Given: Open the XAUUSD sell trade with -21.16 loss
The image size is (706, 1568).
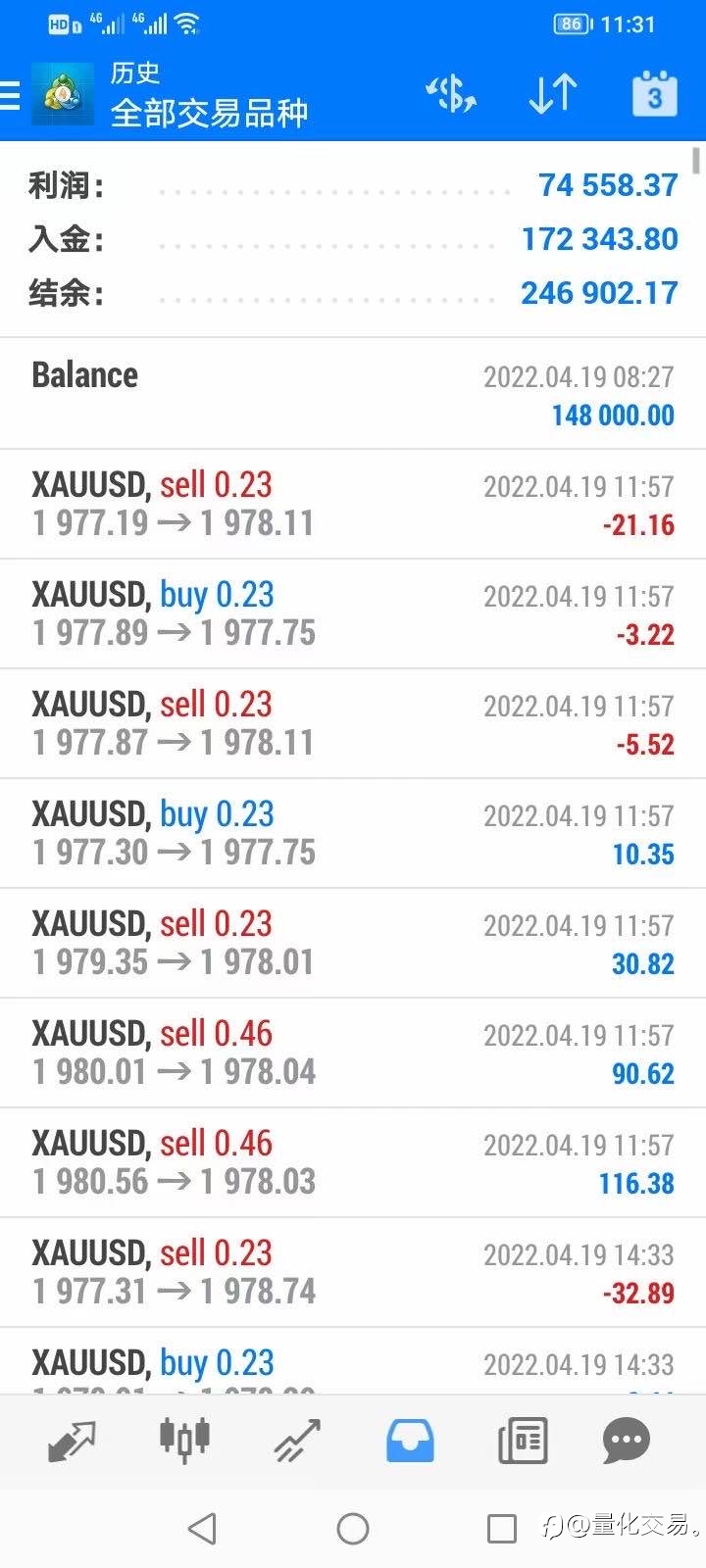Looking at the screenshot, I should pyautogui.click(x=353, y=505).
